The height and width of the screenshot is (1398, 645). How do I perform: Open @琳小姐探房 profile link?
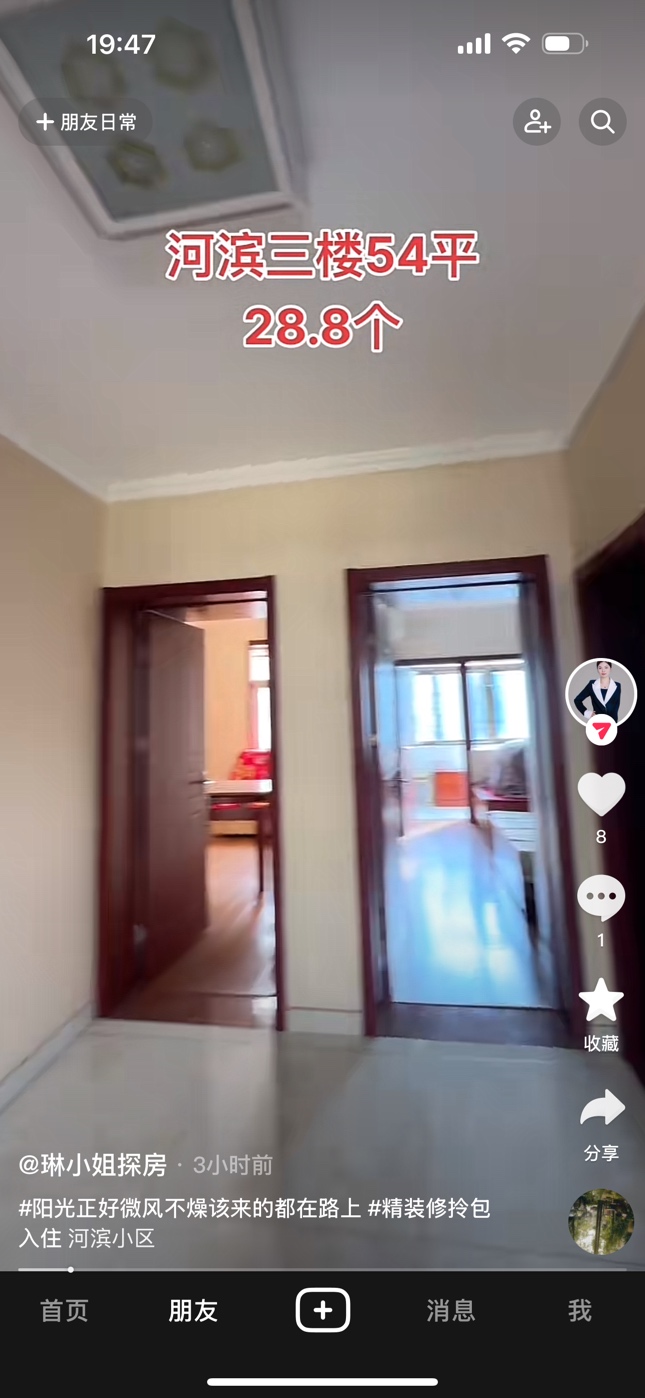click(x=93, y=1165)
